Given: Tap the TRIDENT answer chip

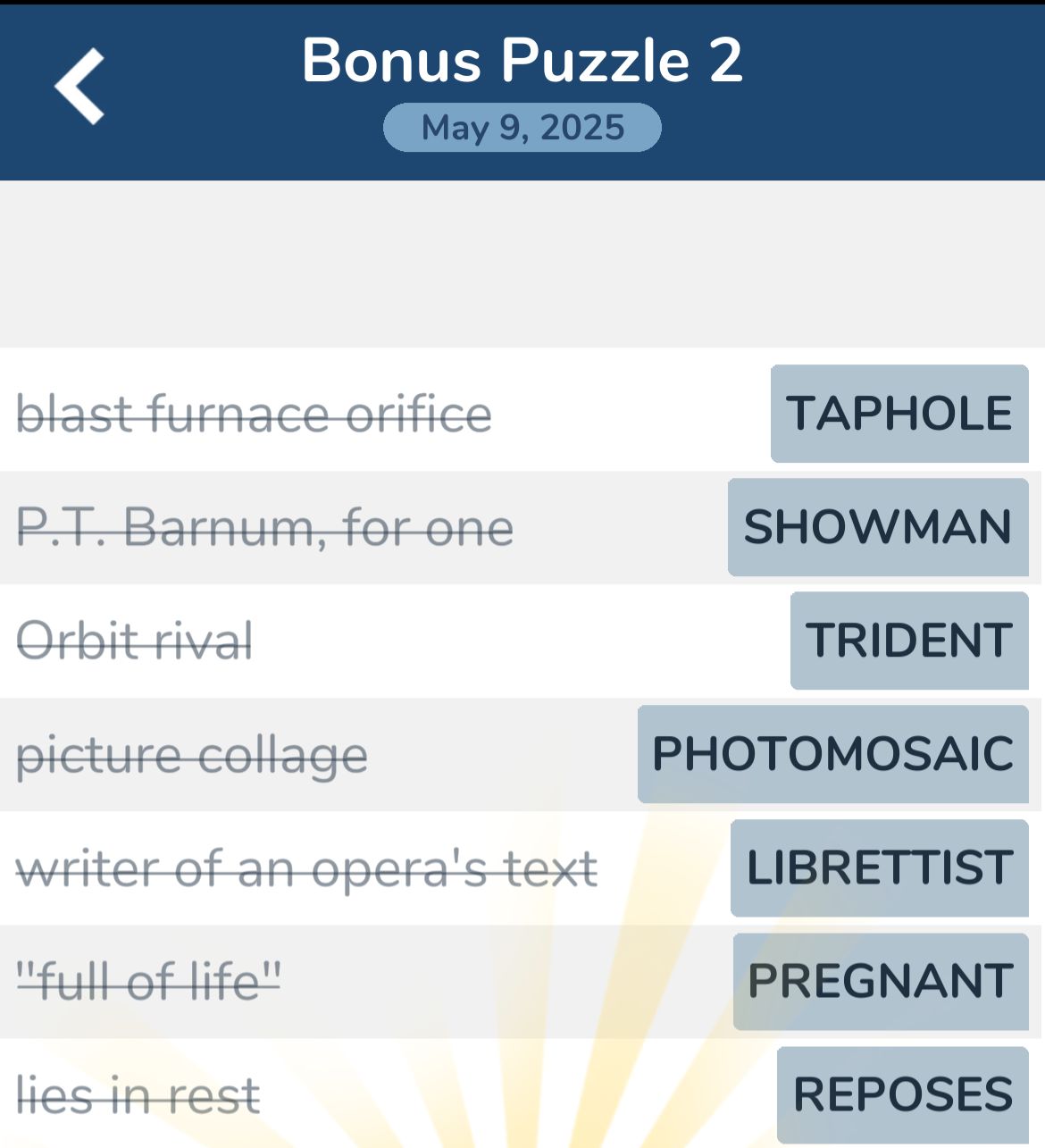Looking at the screenshot, I should click(909, 641).
